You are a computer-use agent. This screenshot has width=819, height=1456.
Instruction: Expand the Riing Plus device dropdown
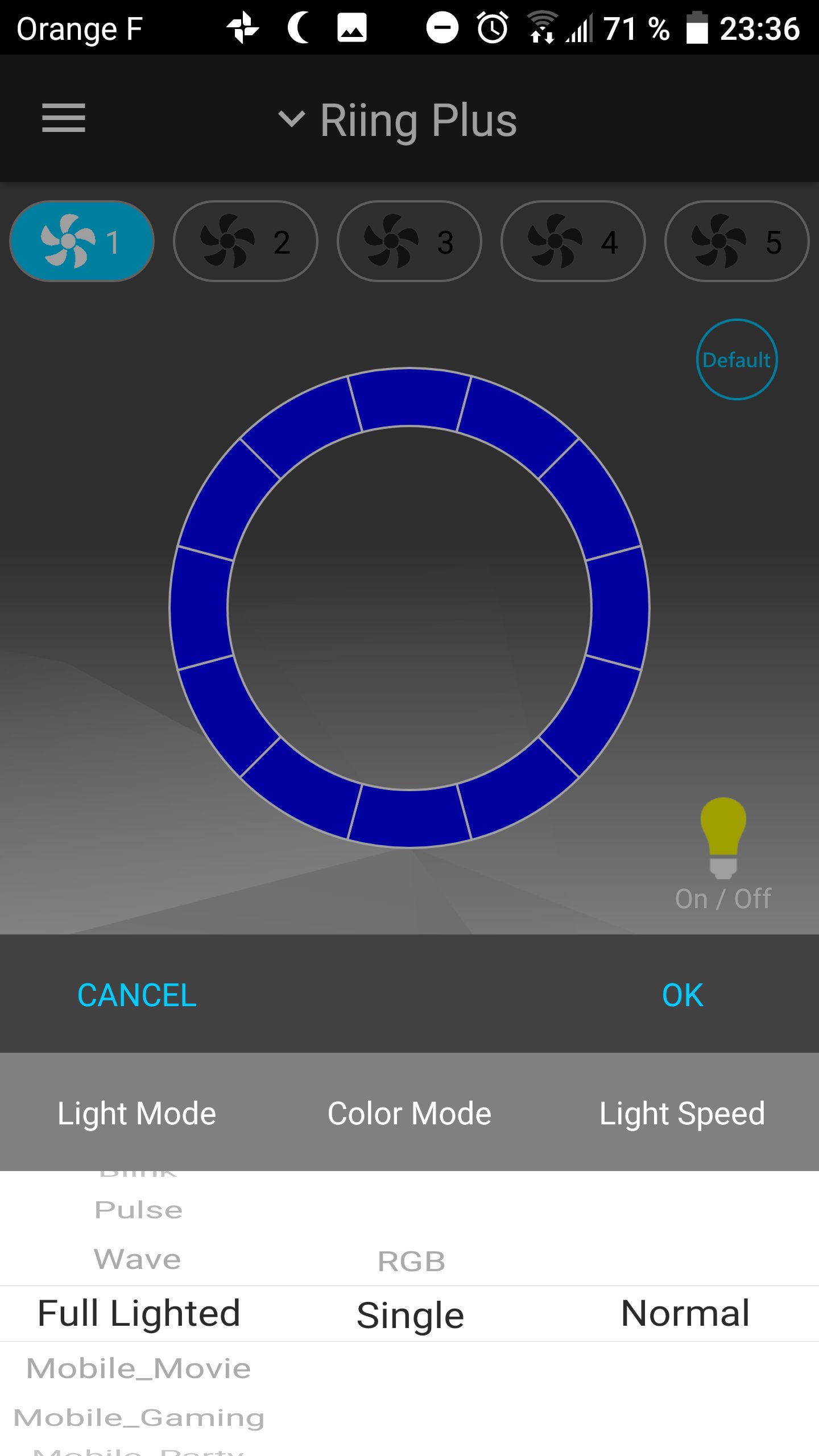tap(398, 120)
